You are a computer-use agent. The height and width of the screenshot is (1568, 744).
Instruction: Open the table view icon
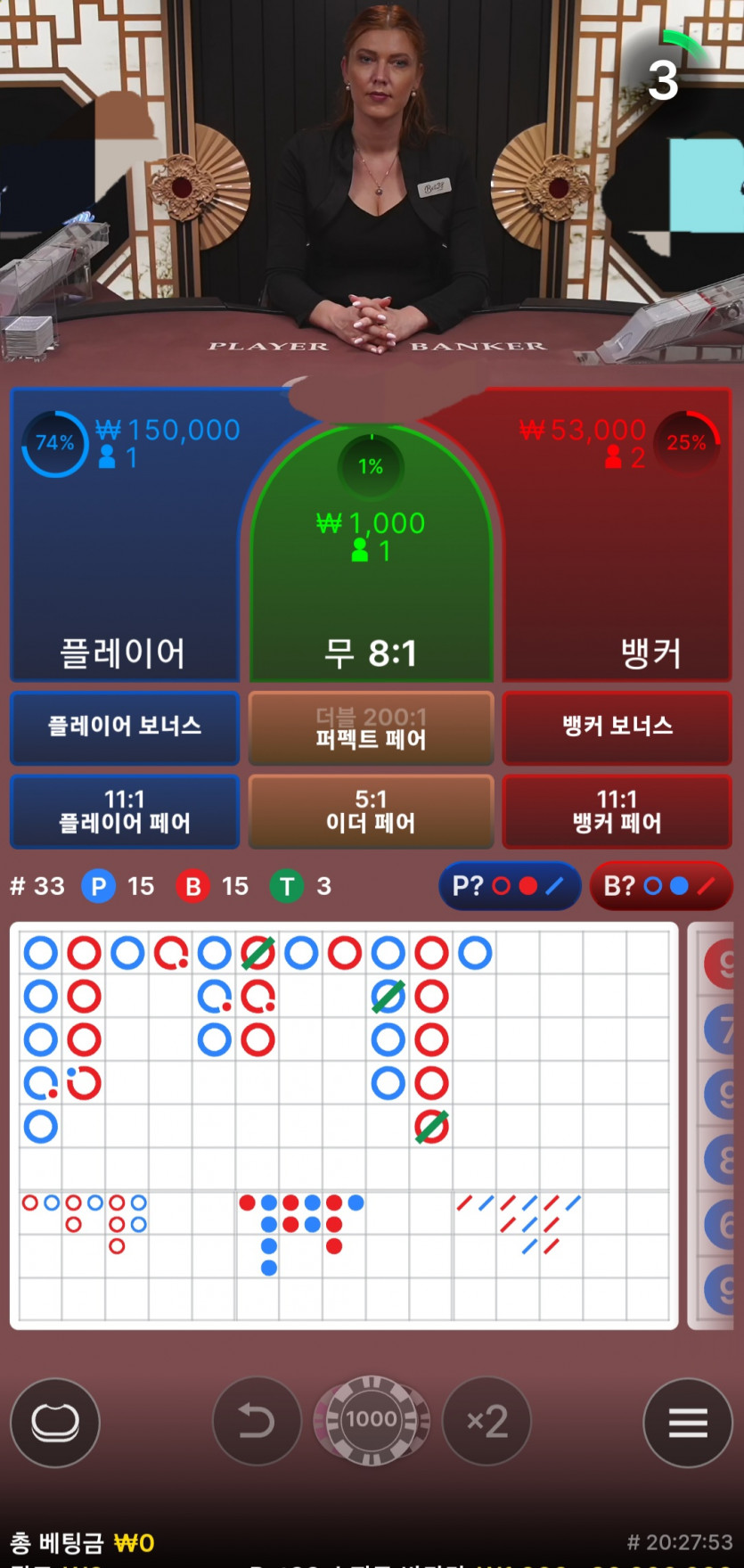pyautogui.click(x=55, y=1422)
